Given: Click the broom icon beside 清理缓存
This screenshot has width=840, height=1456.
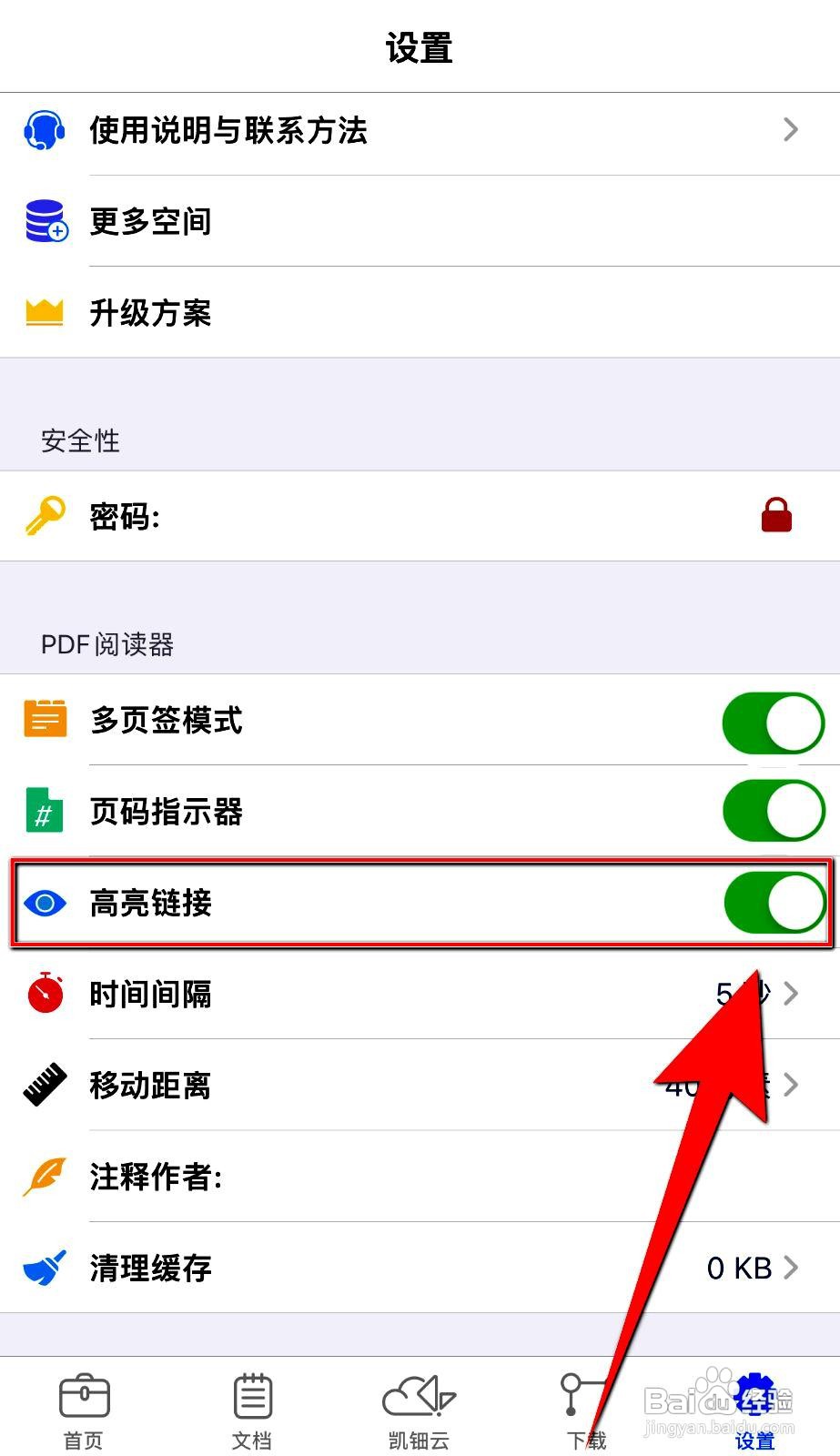Looking at the screenshot, I should (45, 1267).
